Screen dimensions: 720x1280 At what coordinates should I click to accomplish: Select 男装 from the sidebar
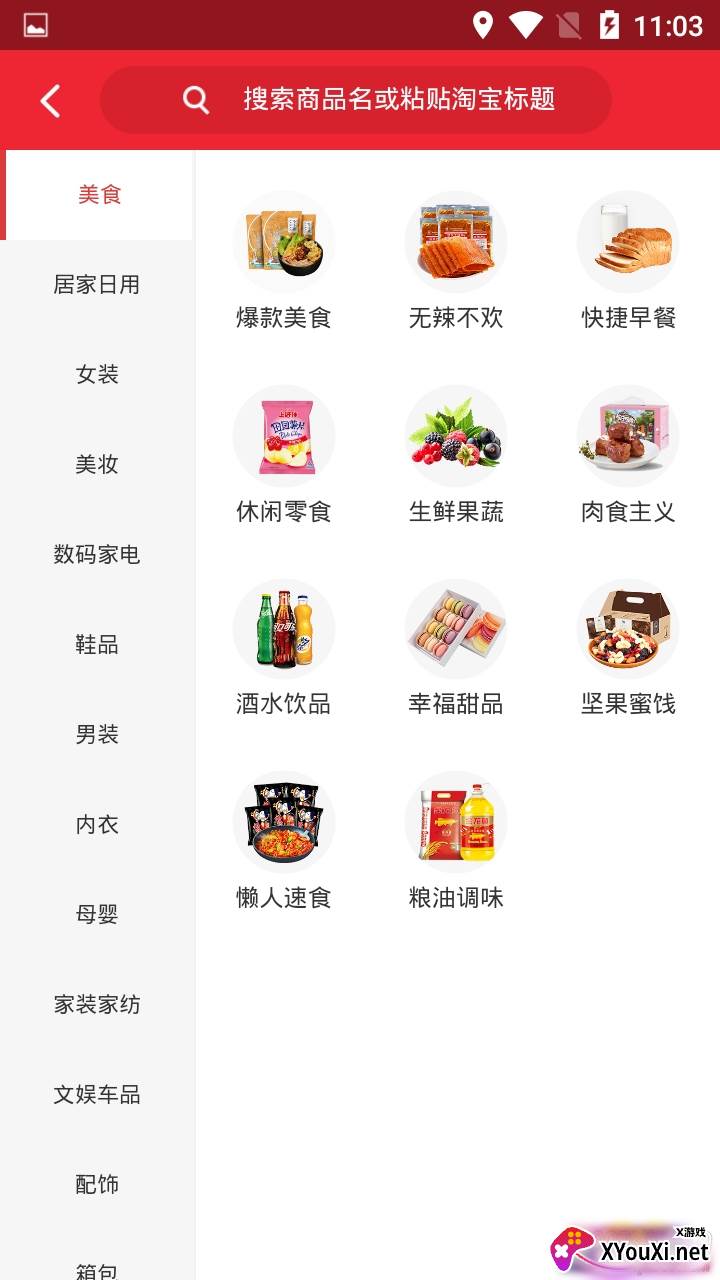tap(97, 735)
